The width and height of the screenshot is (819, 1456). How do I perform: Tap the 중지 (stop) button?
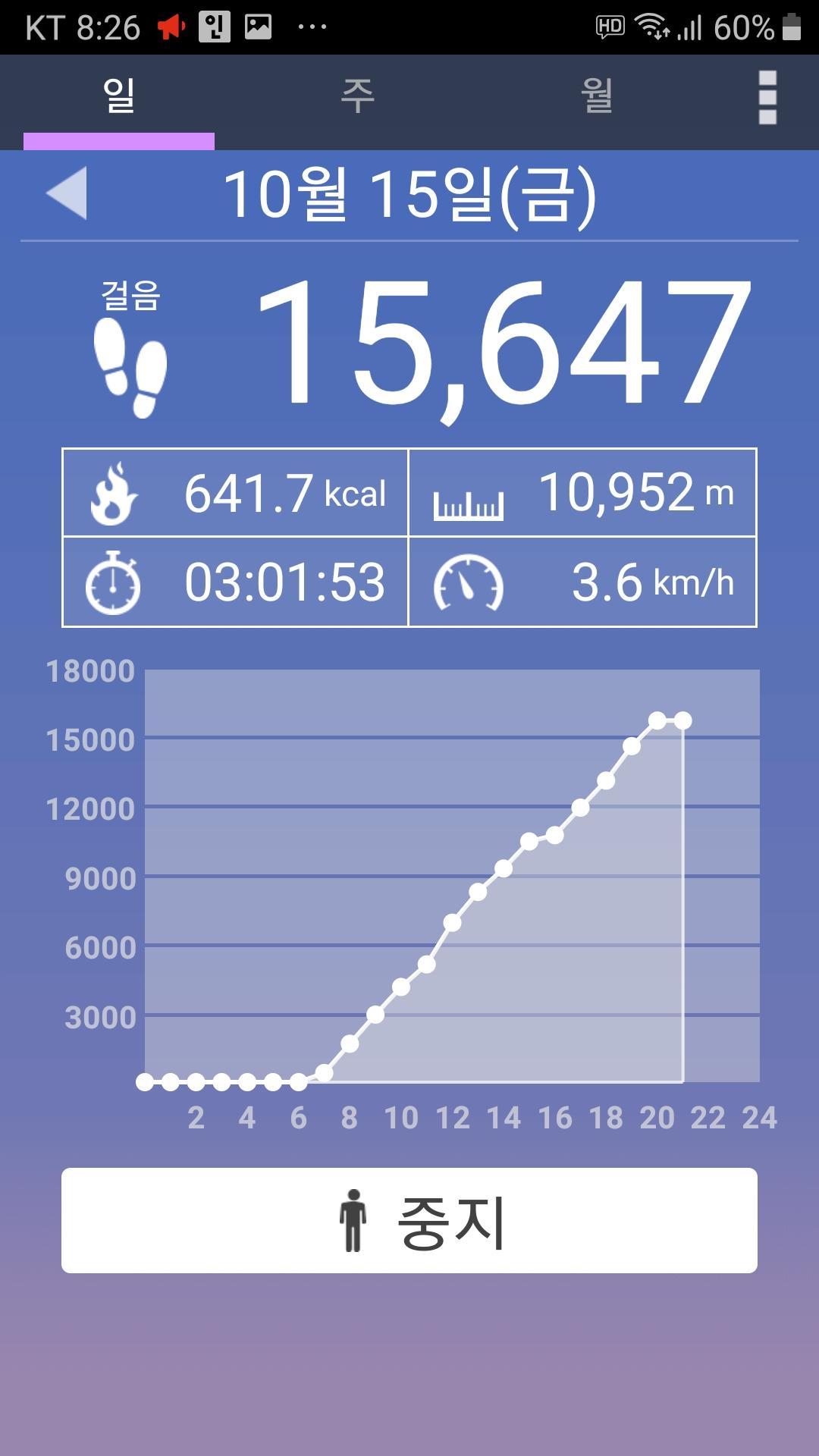tap(409, 1220)
